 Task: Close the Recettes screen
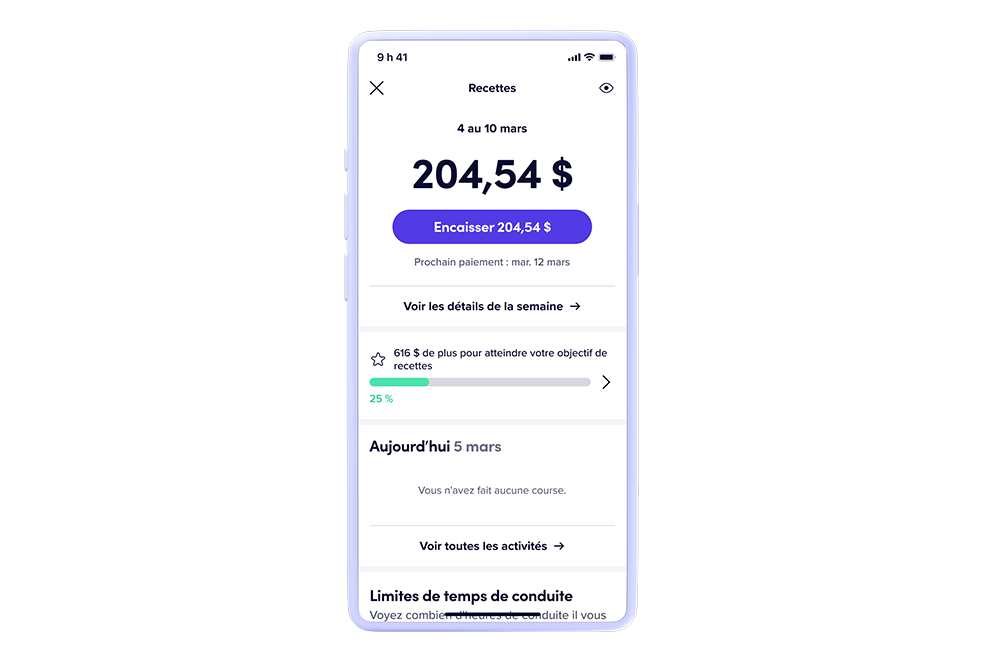pos(377,88)
